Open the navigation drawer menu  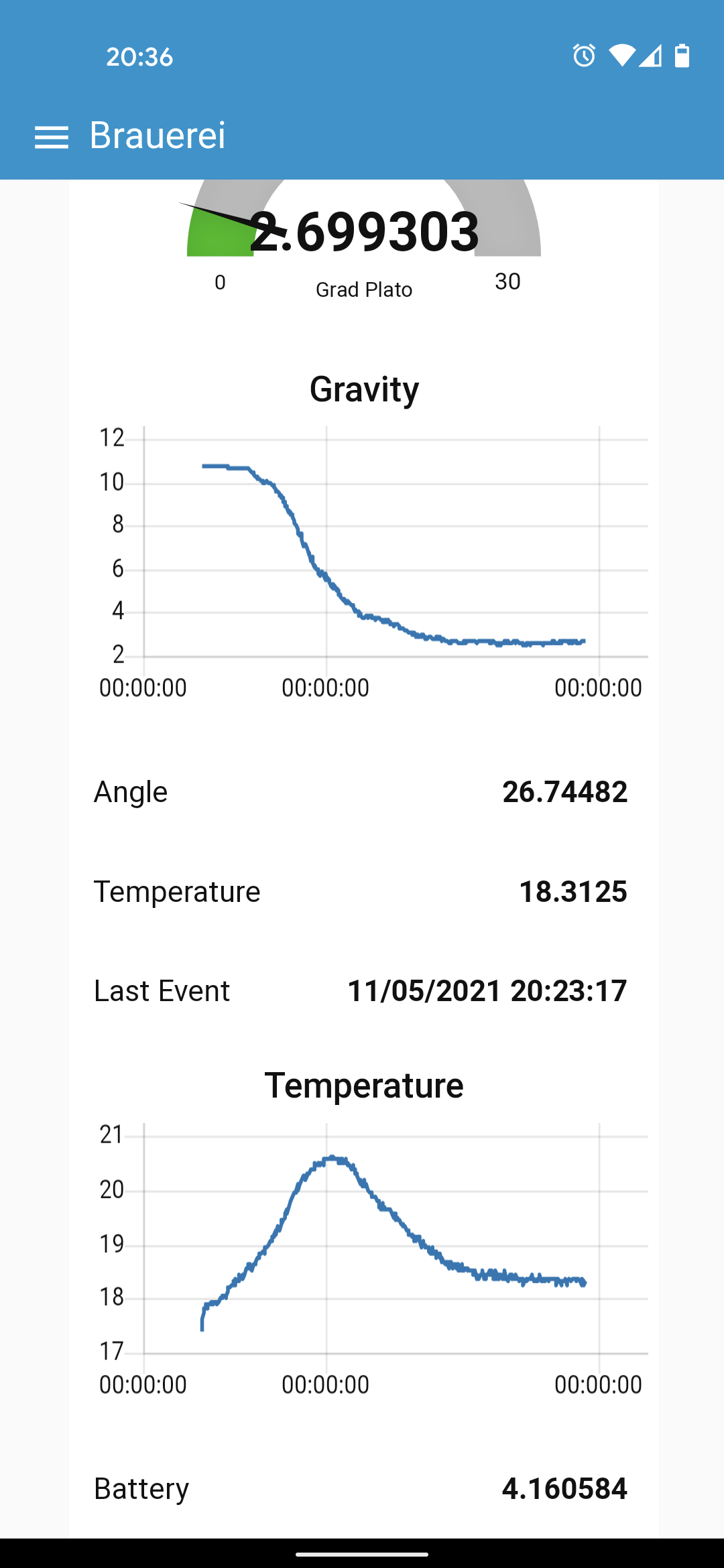click(x=52, y=137)
